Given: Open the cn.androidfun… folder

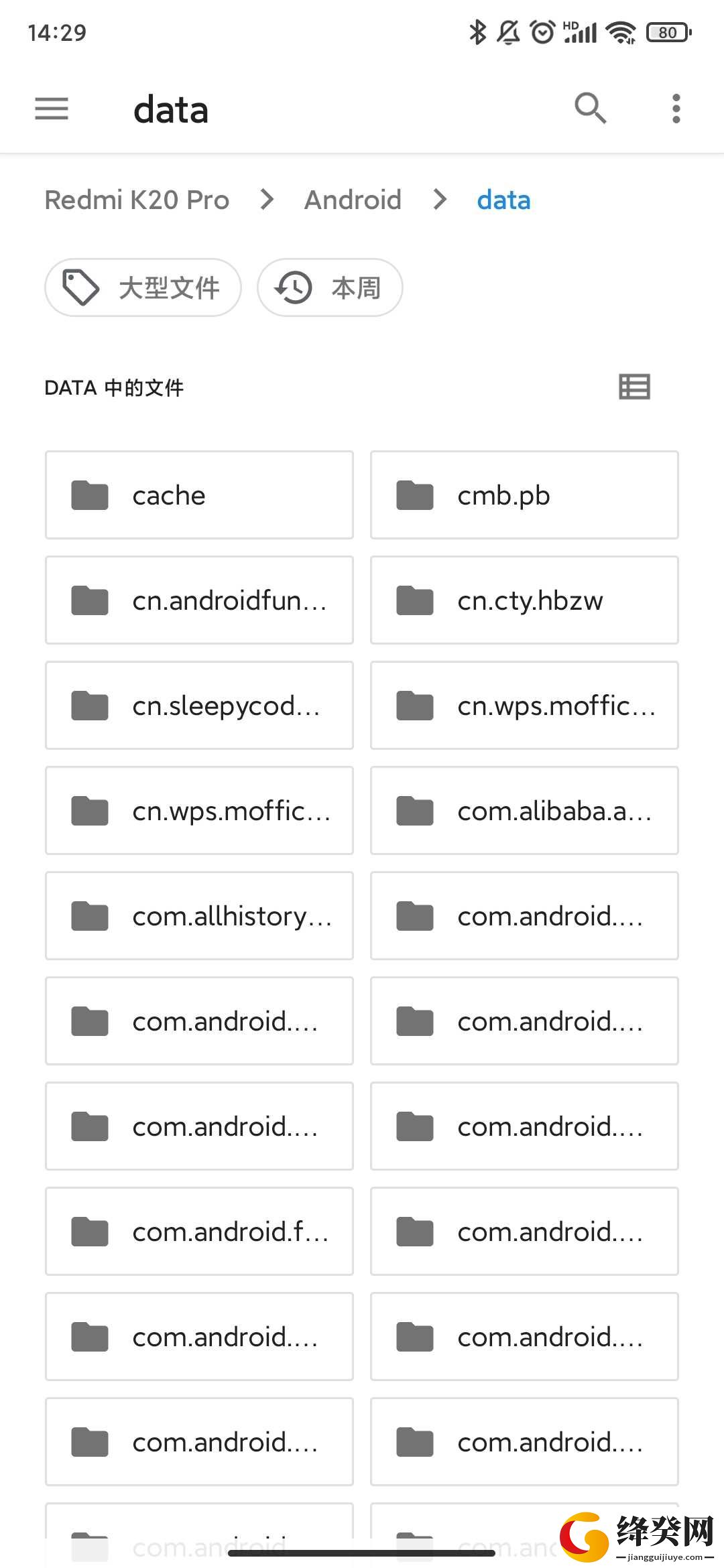Looking at the screenshot, I should 199,600.
